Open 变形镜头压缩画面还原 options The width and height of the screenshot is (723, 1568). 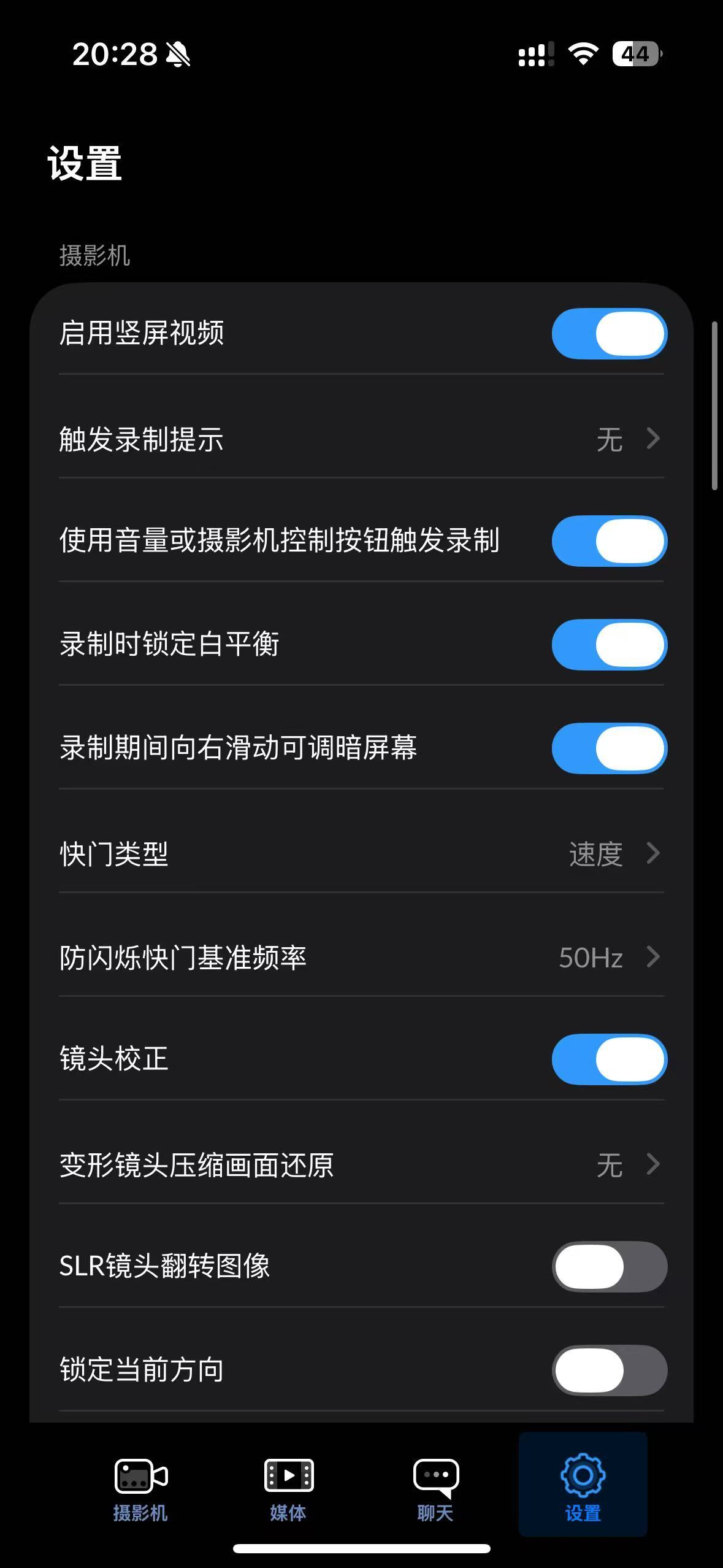pos(361,1164)
